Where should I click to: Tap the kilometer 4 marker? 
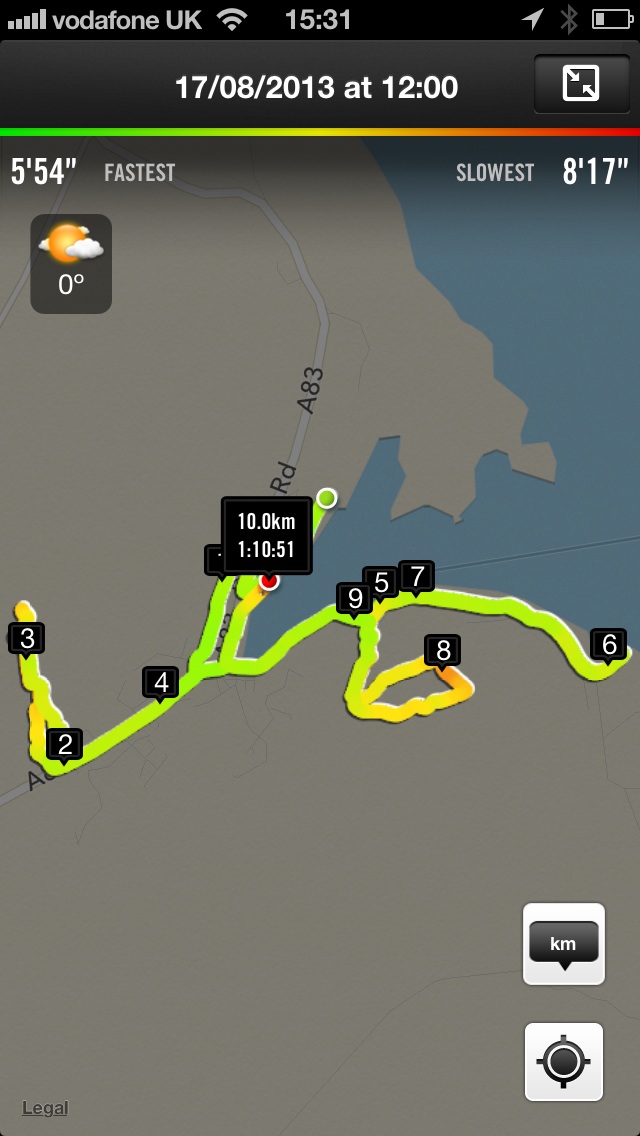pyautogui.click(x=161, y=683)
